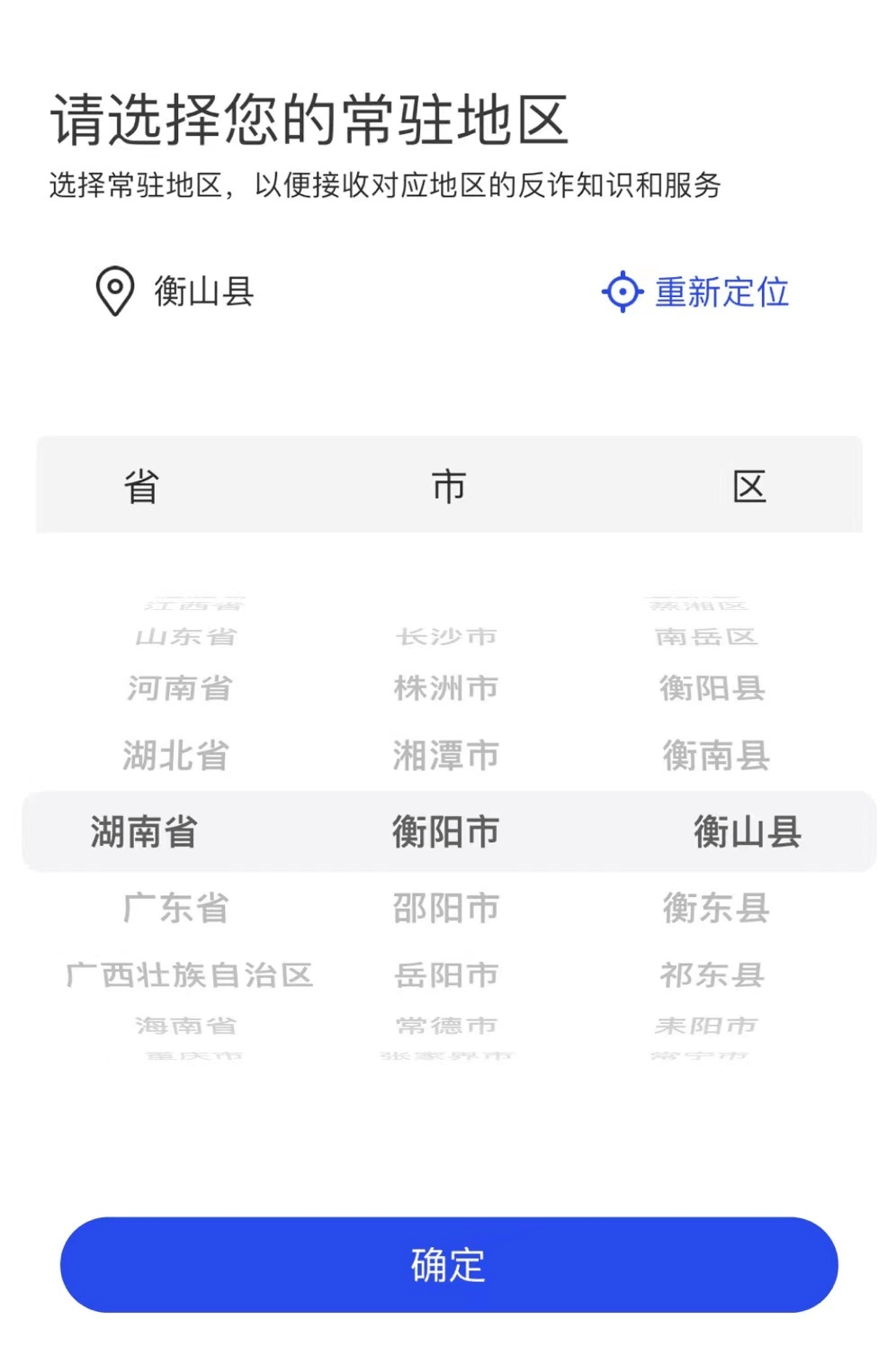The height and width of the screenshot is (1355, 896).
Task: Select 衡山县 in the district column
Action: click(748, 832)
